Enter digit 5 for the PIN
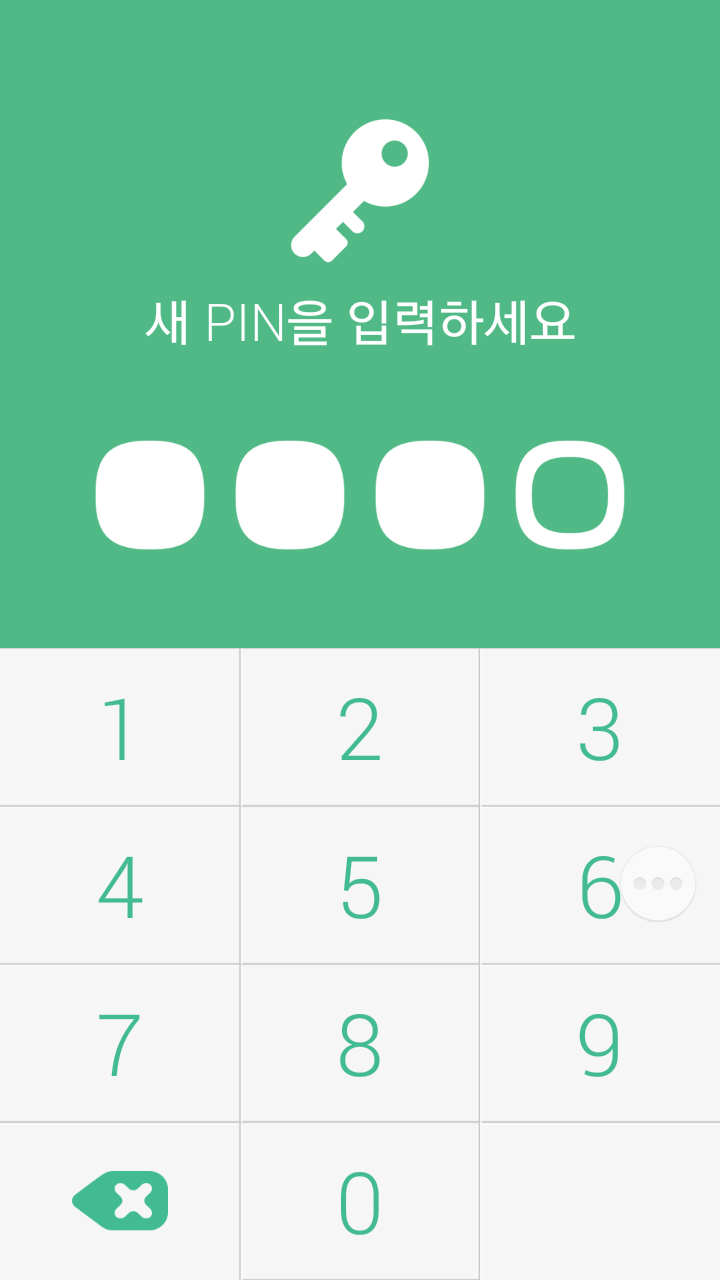 (360, 886)
